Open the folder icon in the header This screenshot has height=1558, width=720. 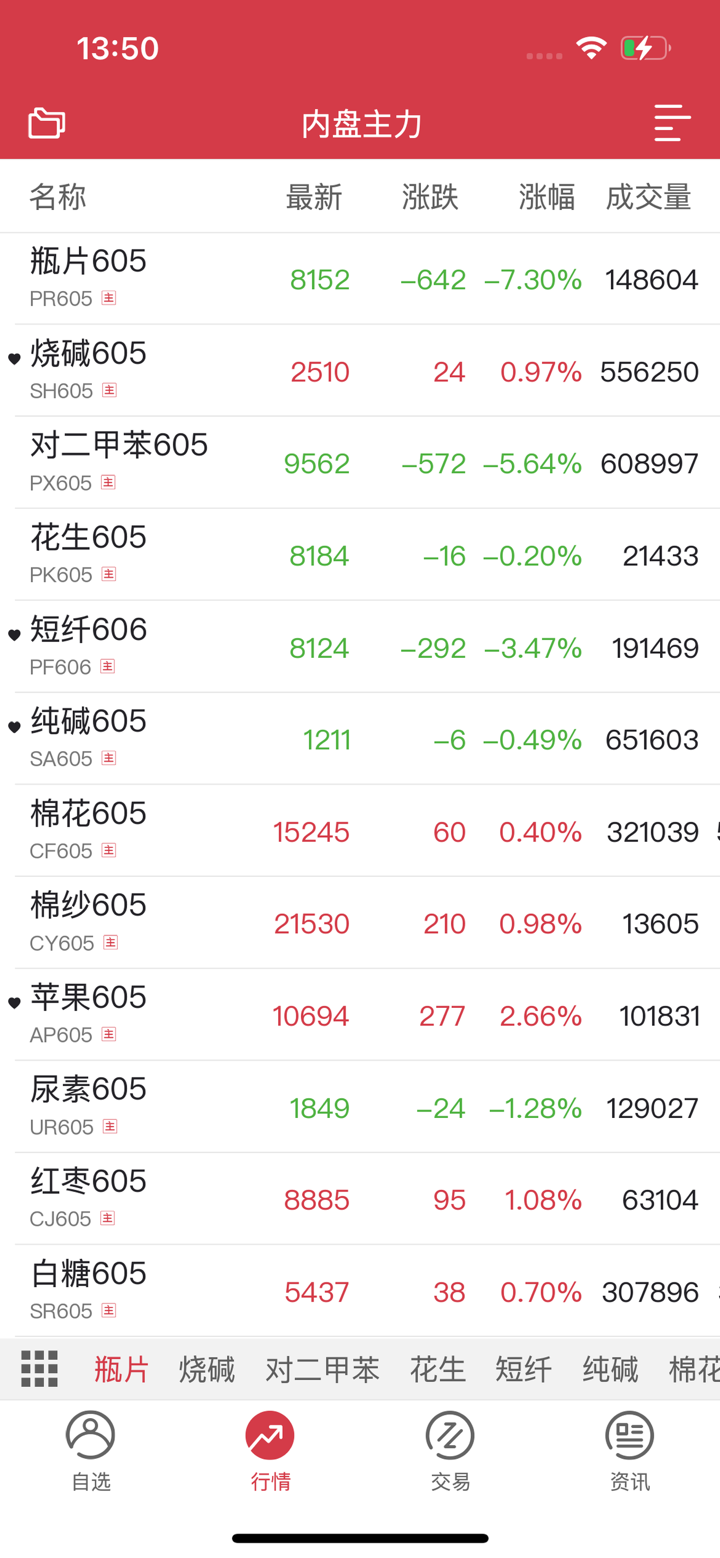46,124
